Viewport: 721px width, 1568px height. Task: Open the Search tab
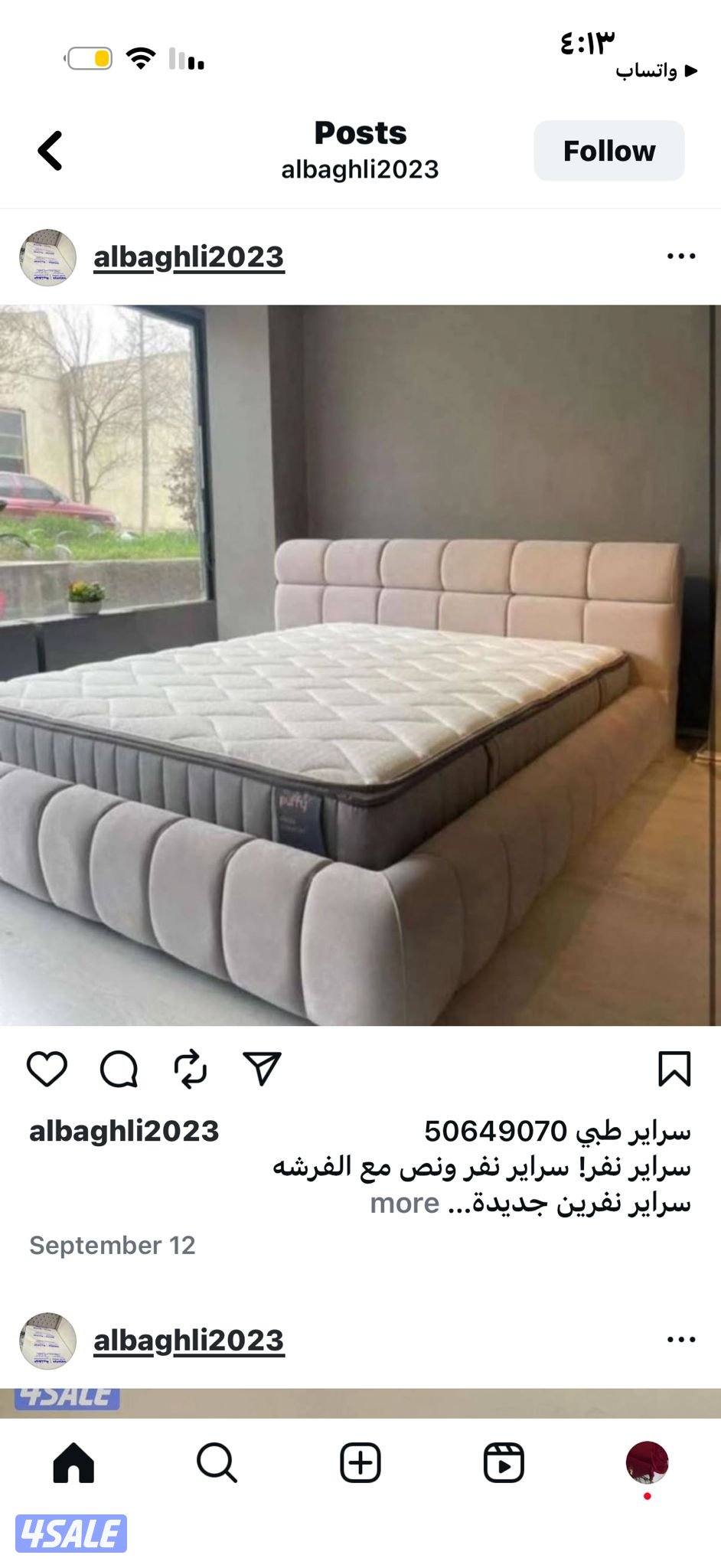pyautogui.click(x=217, y=1463)
